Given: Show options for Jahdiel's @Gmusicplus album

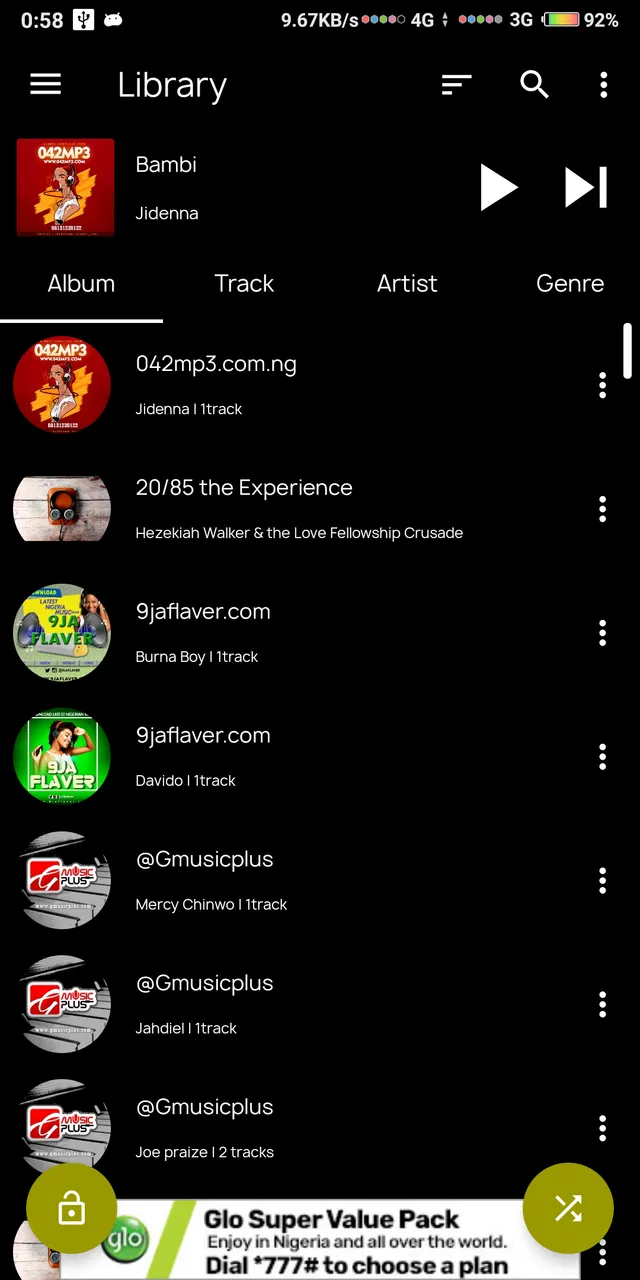Looking at the screenshot, I should click(x=602, y=1005).
